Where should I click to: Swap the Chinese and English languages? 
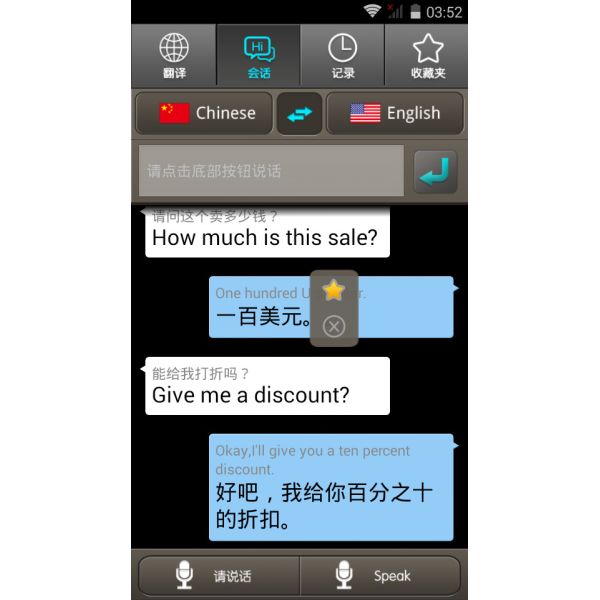(299, 113)
